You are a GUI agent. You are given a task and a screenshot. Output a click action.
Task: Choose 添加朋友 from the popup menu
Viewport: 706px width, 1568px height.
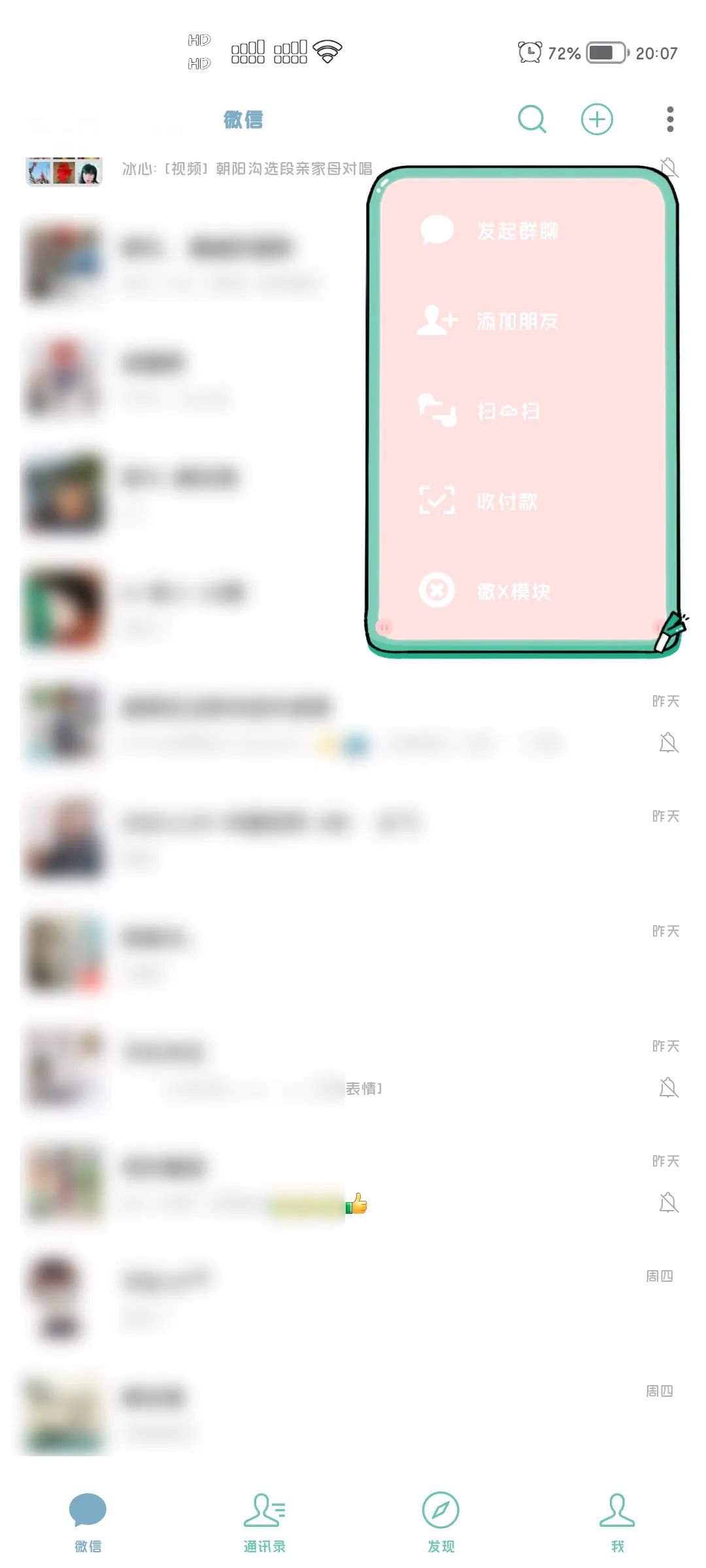pyautogui.click(x=516, y=321)
